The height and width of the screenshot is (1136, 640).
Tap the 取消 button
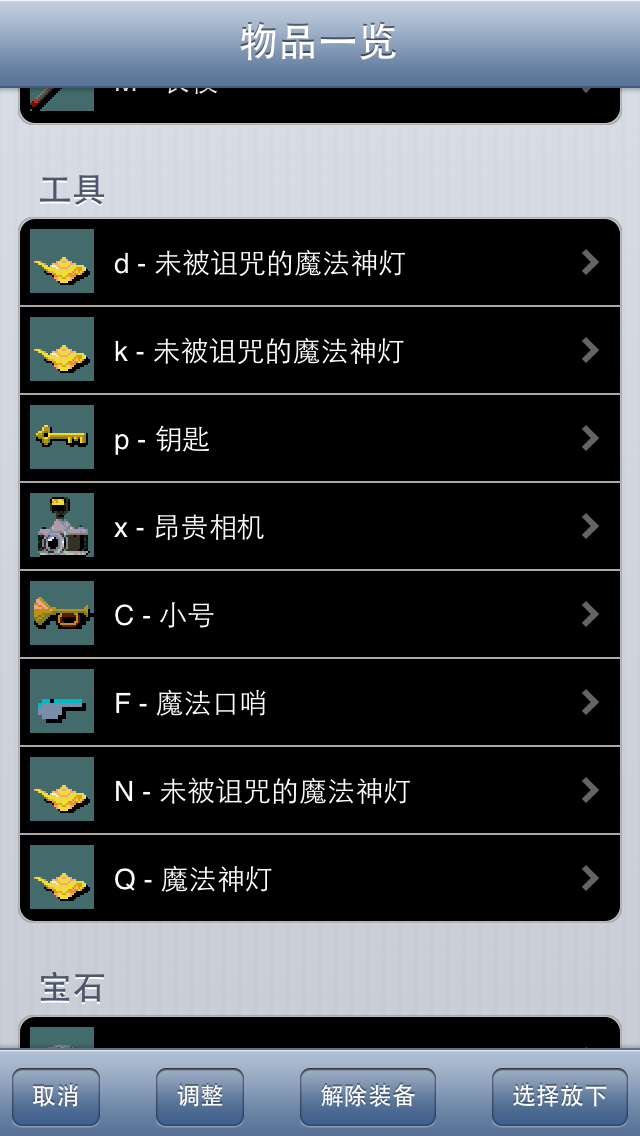[x=56, y=1096]
